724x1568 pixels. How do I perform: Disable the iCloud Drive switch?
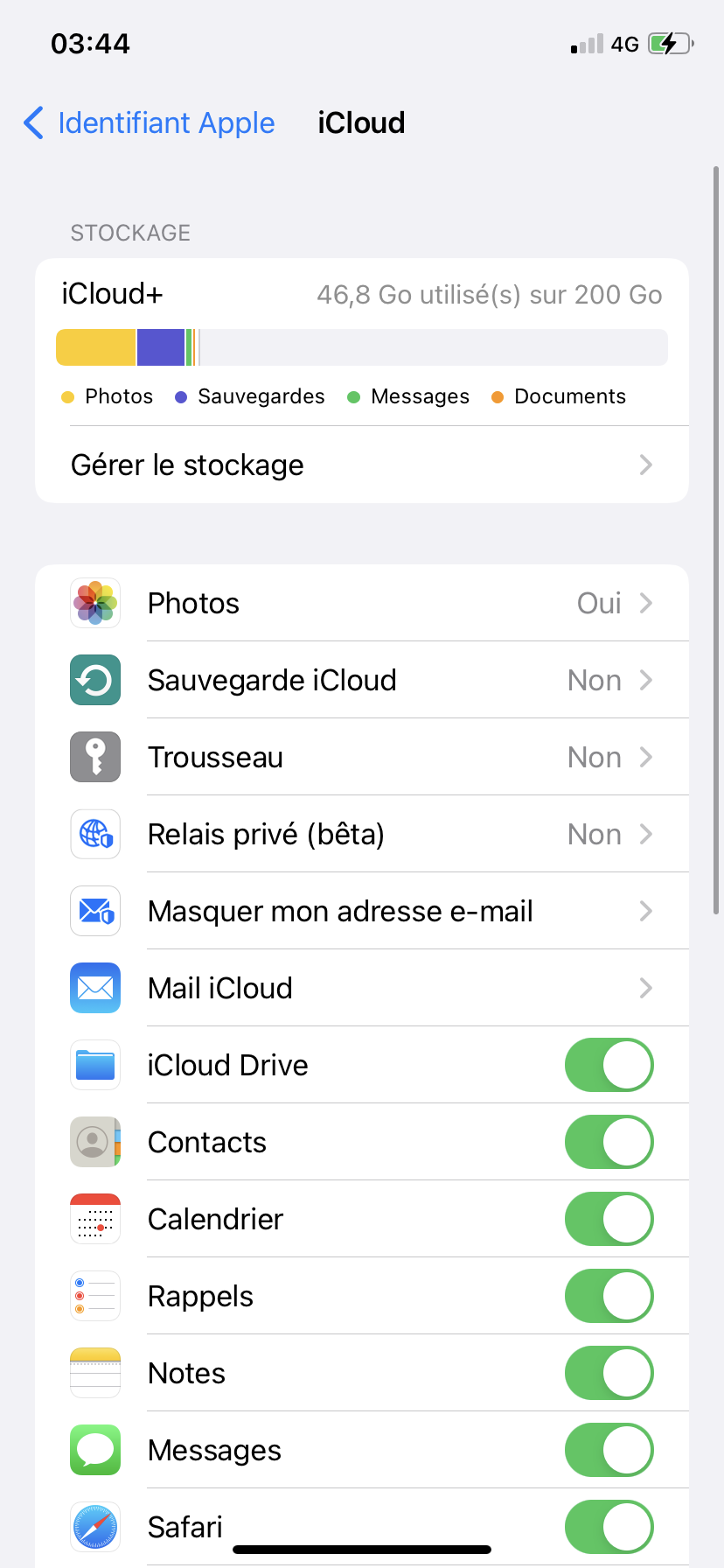click(609, 1065)
